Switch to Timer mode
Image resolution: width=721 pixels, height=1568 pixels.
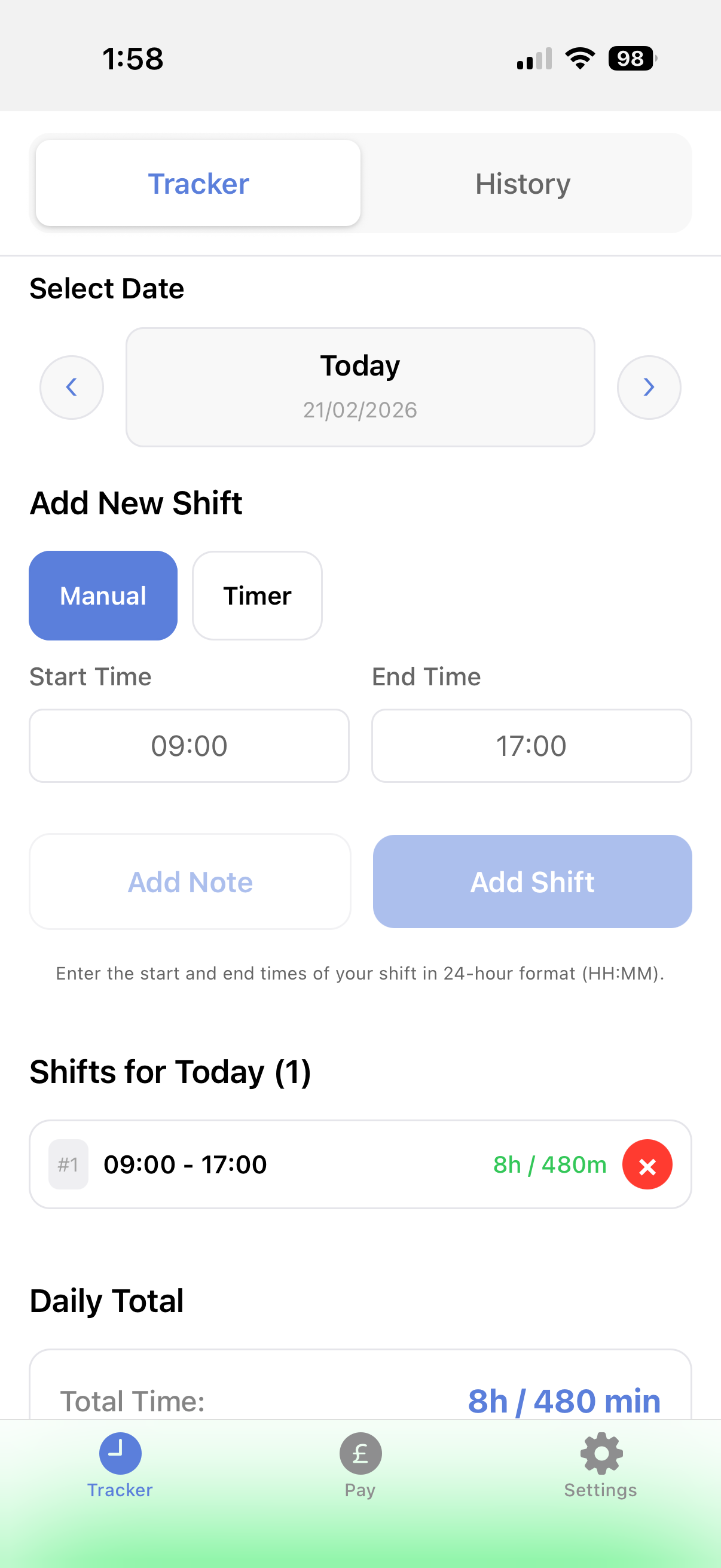coord(256,595)
